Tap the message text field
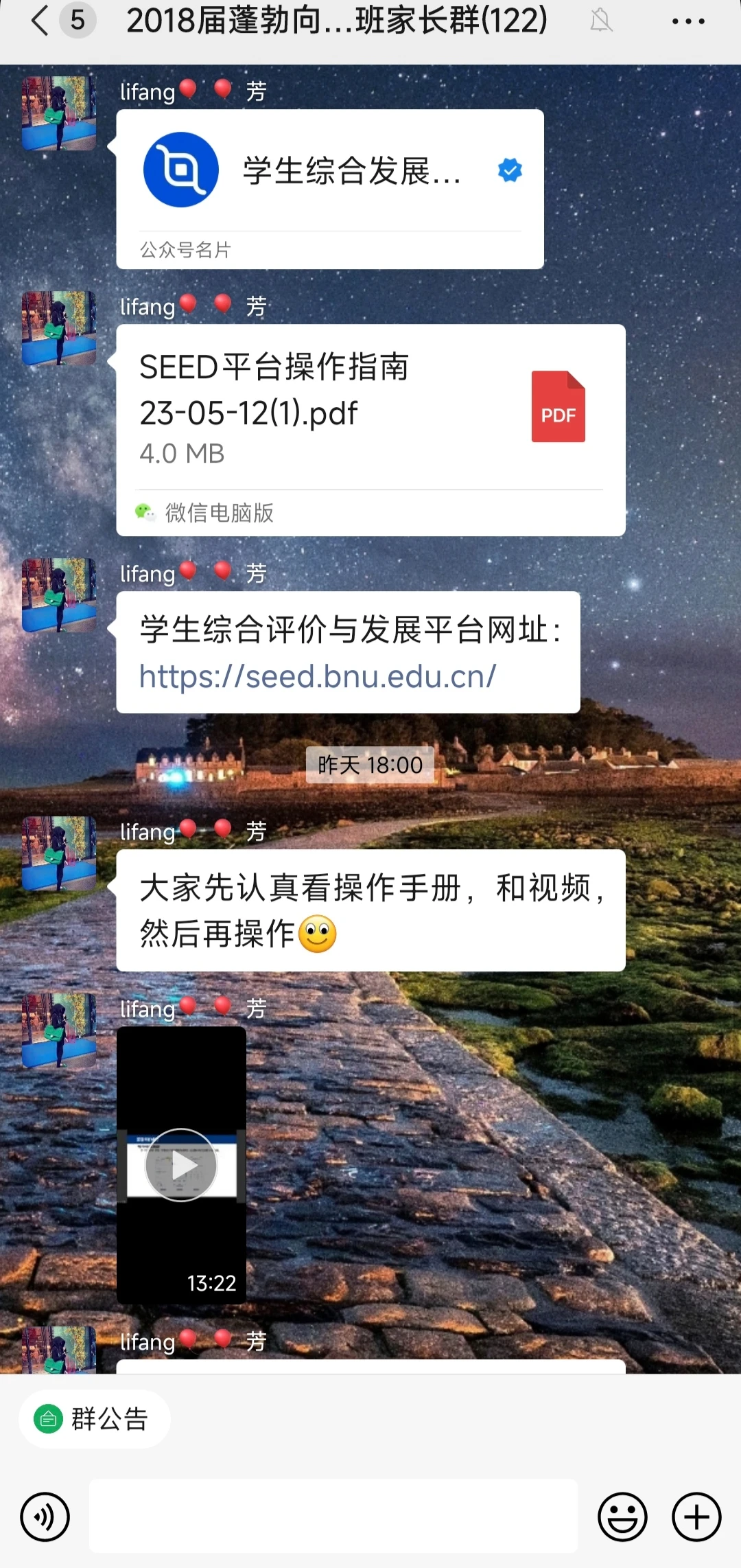This screenshot has width=741, height=1568. (x=333, y=1516)
